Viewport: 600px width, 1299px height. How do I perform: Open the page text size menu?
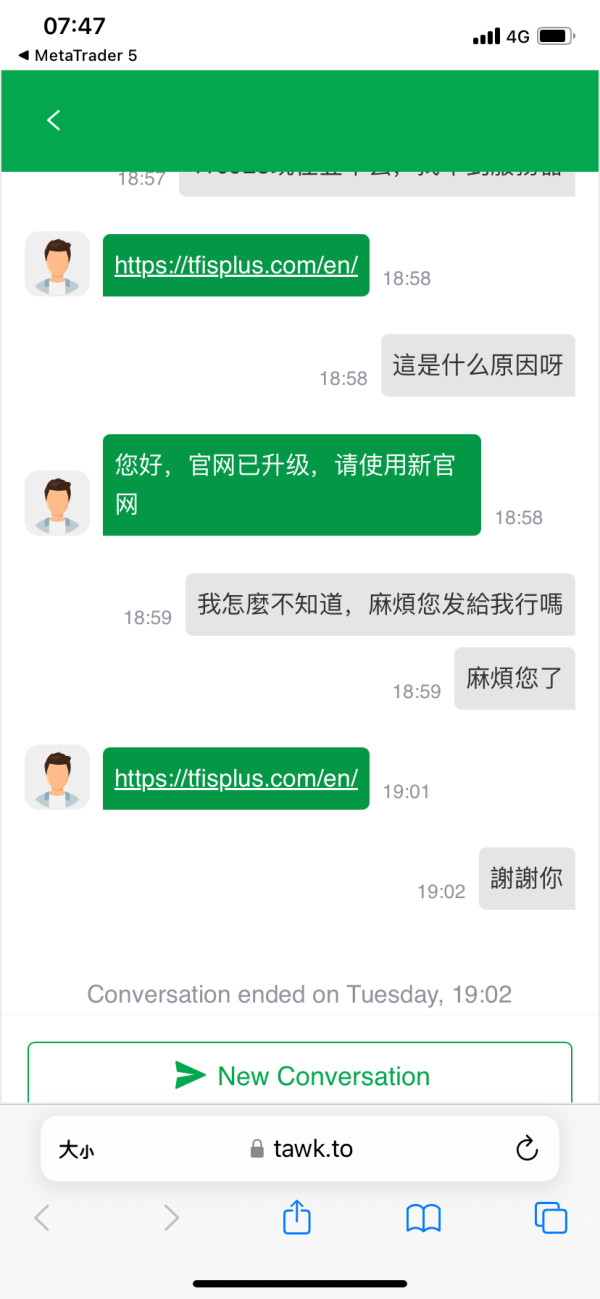[76, 1150]
